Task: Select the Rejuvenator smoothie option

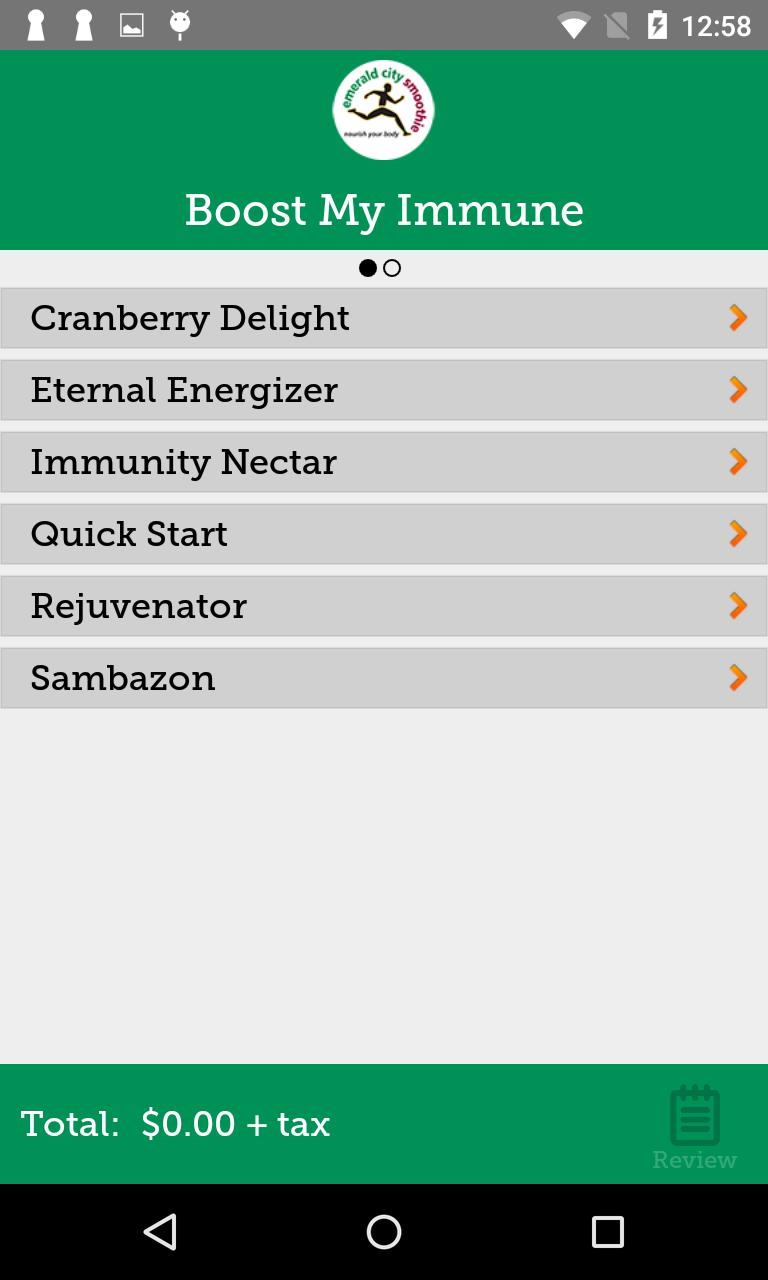Action: tap(383, 605)
